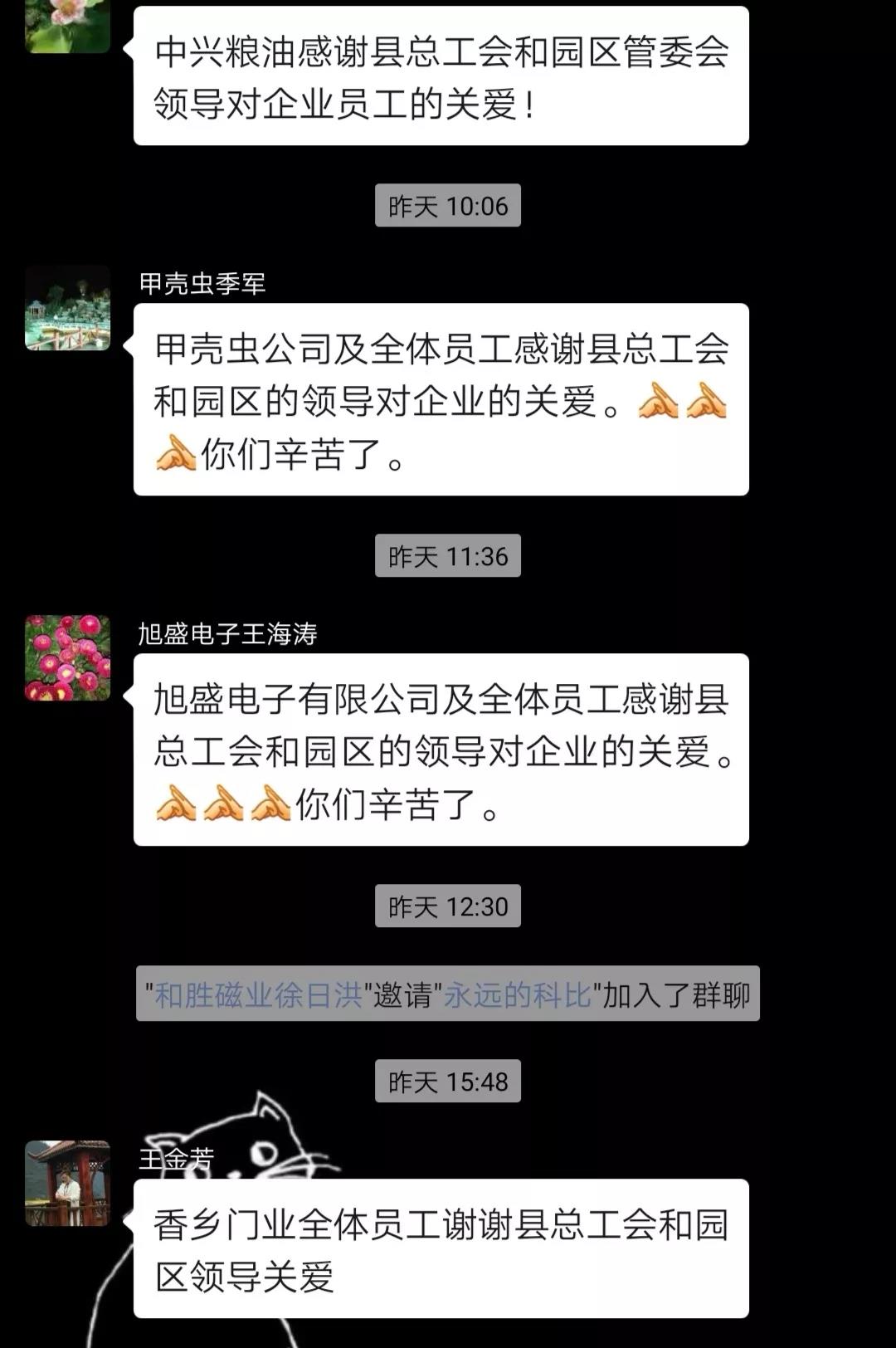Open the avatar beside the 中兴粮油 message

(x=67, y=25)
